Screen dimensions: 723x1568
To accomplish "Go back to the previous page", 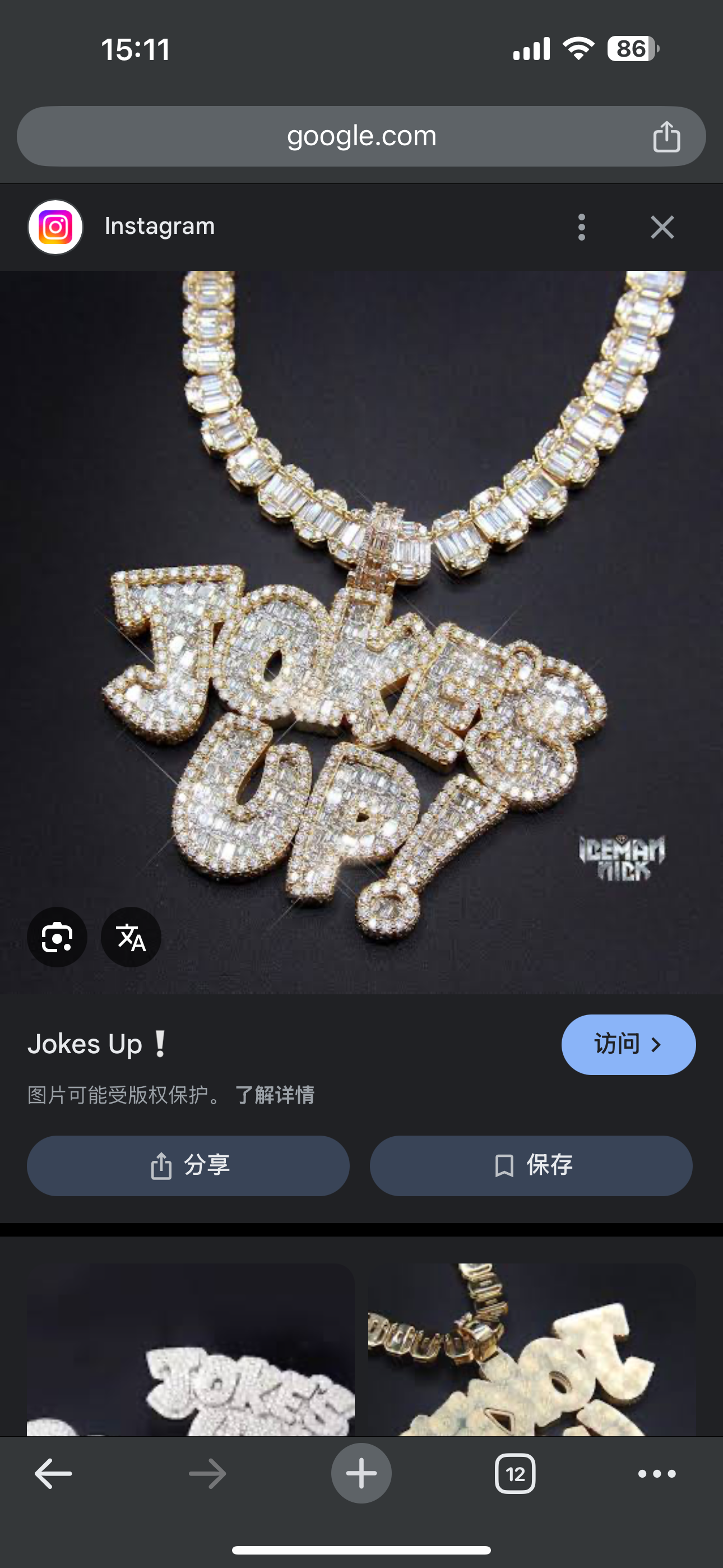I will (54, 1474).
